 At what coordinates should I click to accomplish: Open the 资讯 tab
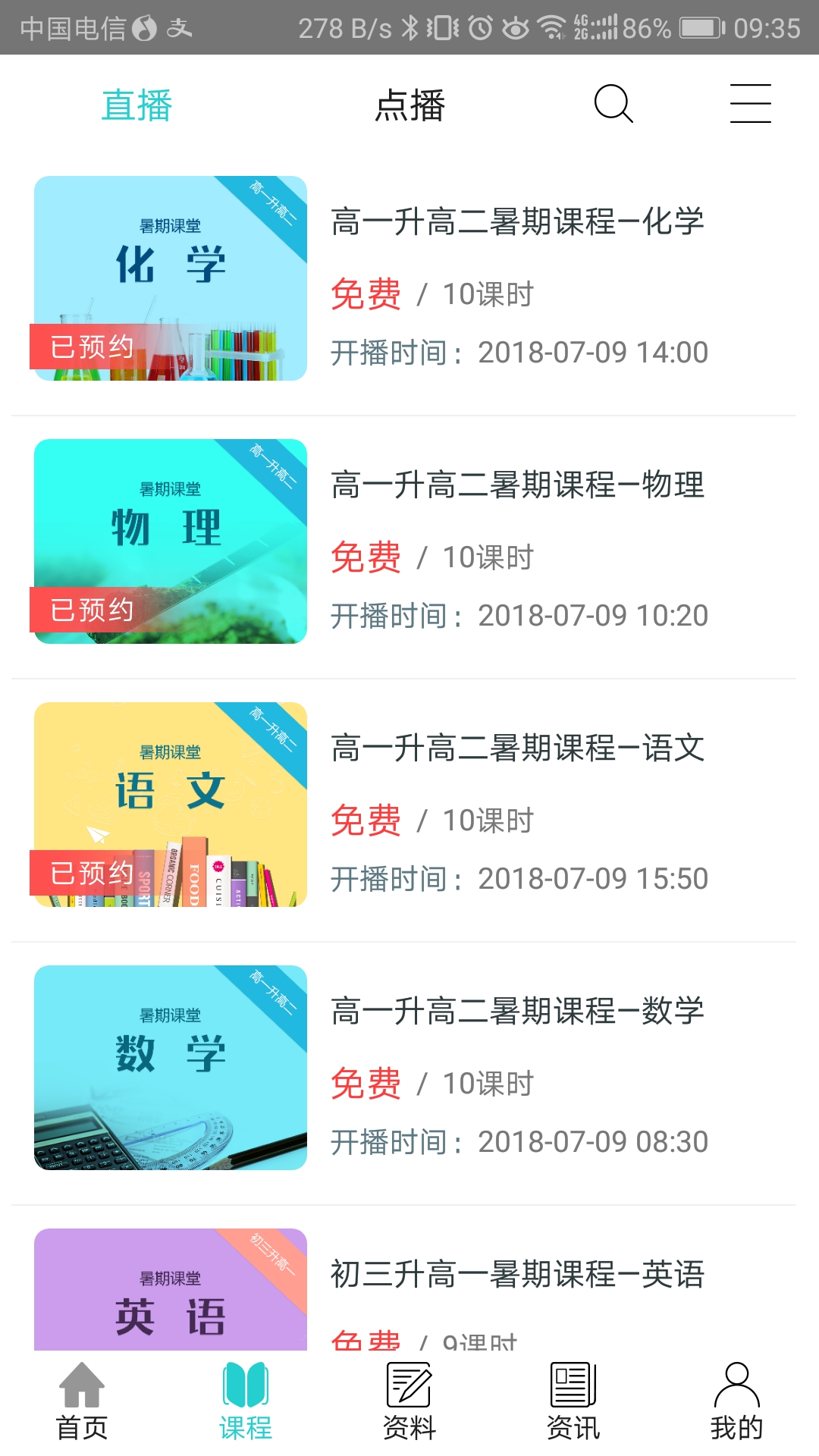coord(573,1401)
